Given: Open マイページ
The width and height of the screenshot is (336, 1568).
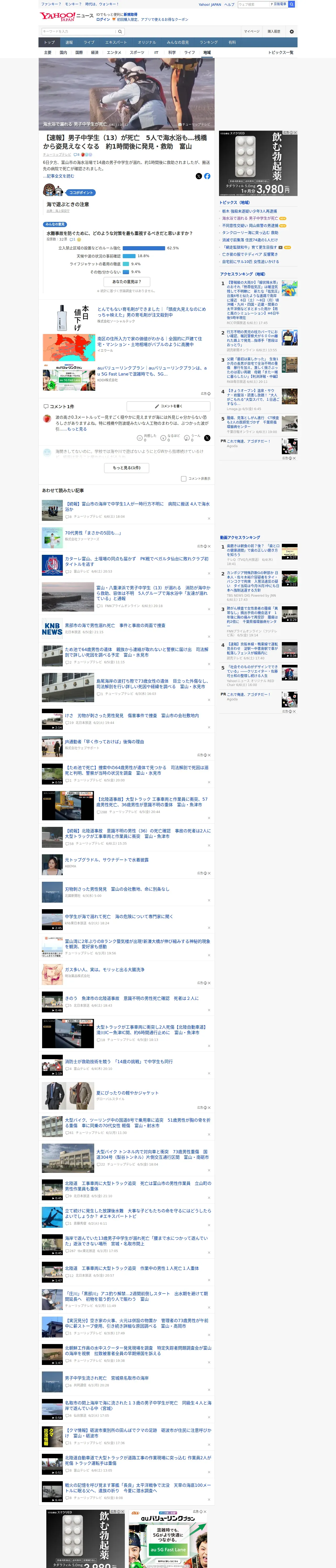Looking at the screenshot, I should pyautogui.click(x=252, y=31).
